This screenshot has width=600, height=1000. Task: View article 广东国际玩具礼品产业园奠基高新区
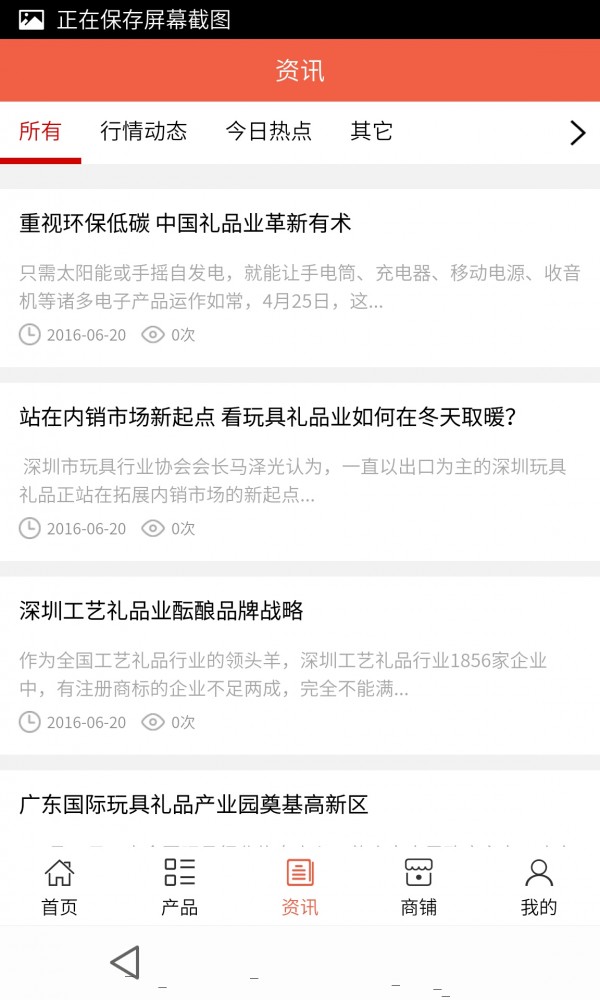tap(195, 804)
